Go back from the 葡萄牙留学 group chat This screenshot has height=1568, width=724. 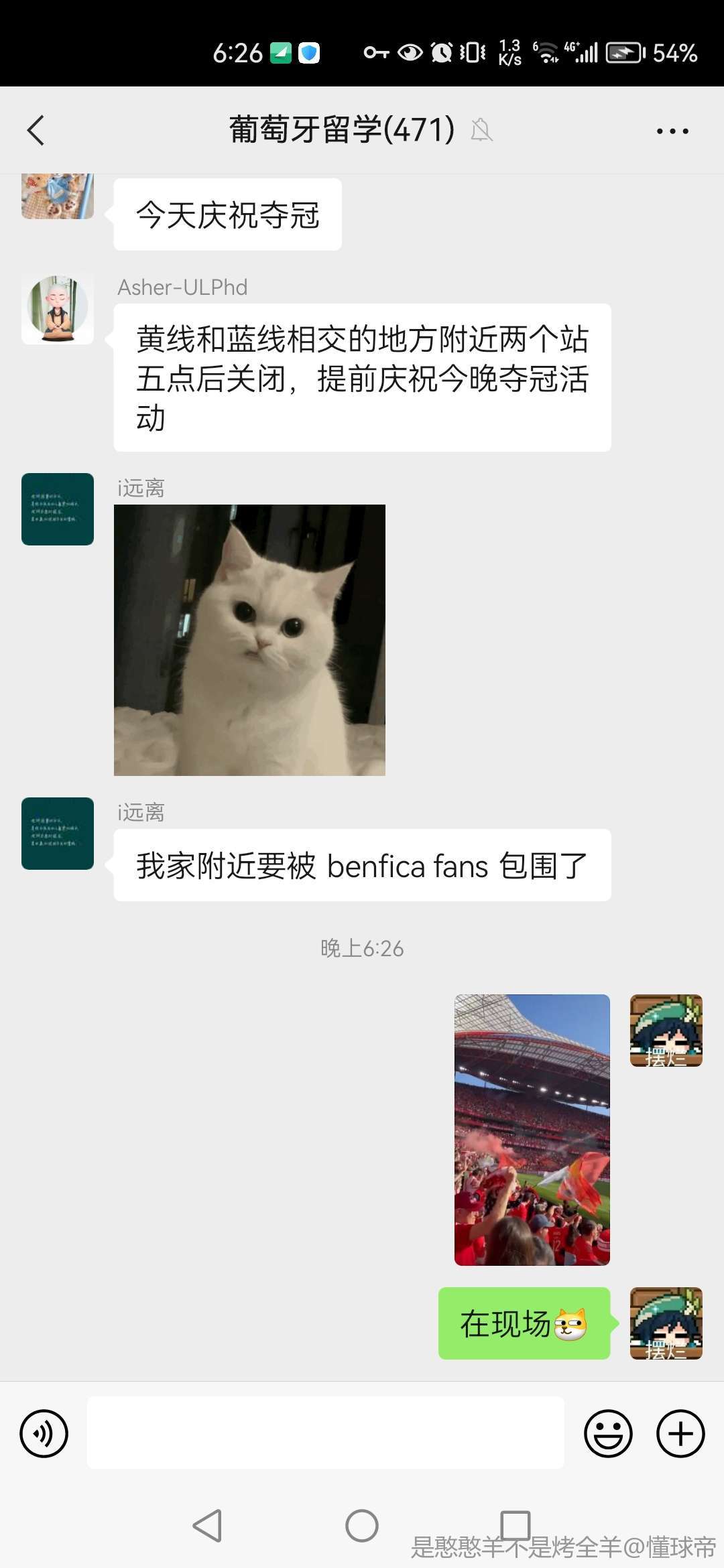pos(36,130)
